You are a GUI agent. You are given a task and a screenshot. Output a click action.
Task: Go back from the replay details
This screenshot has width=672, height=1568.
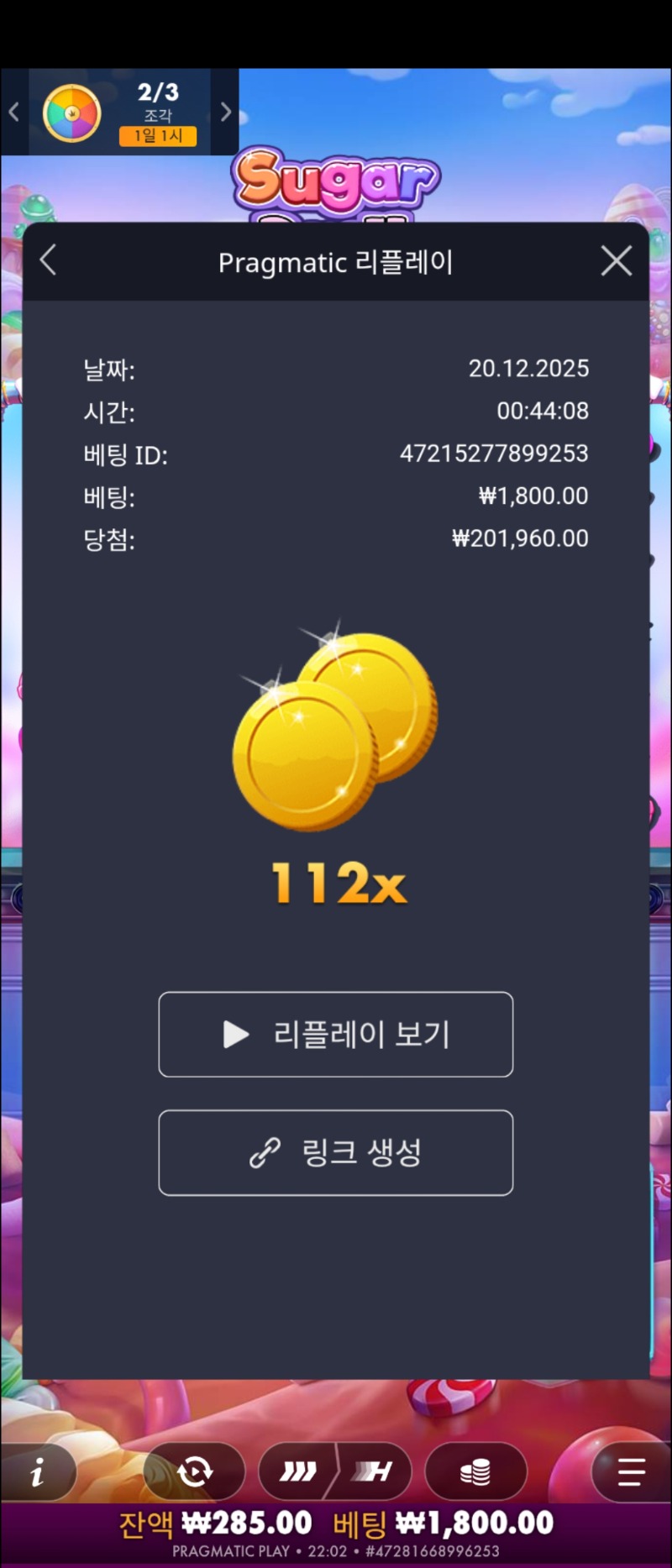tap(49, 260)
